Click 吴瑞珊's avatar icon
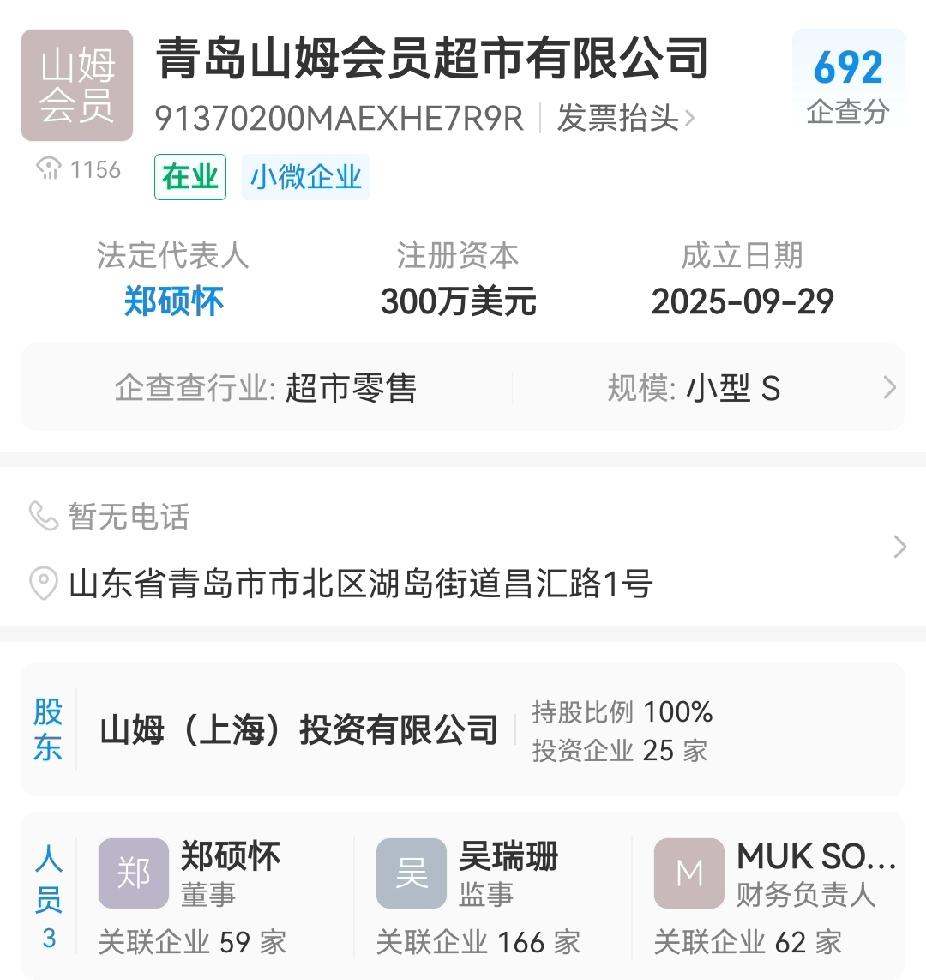This screenshot has height=980, width=926. tap(413, 873)
